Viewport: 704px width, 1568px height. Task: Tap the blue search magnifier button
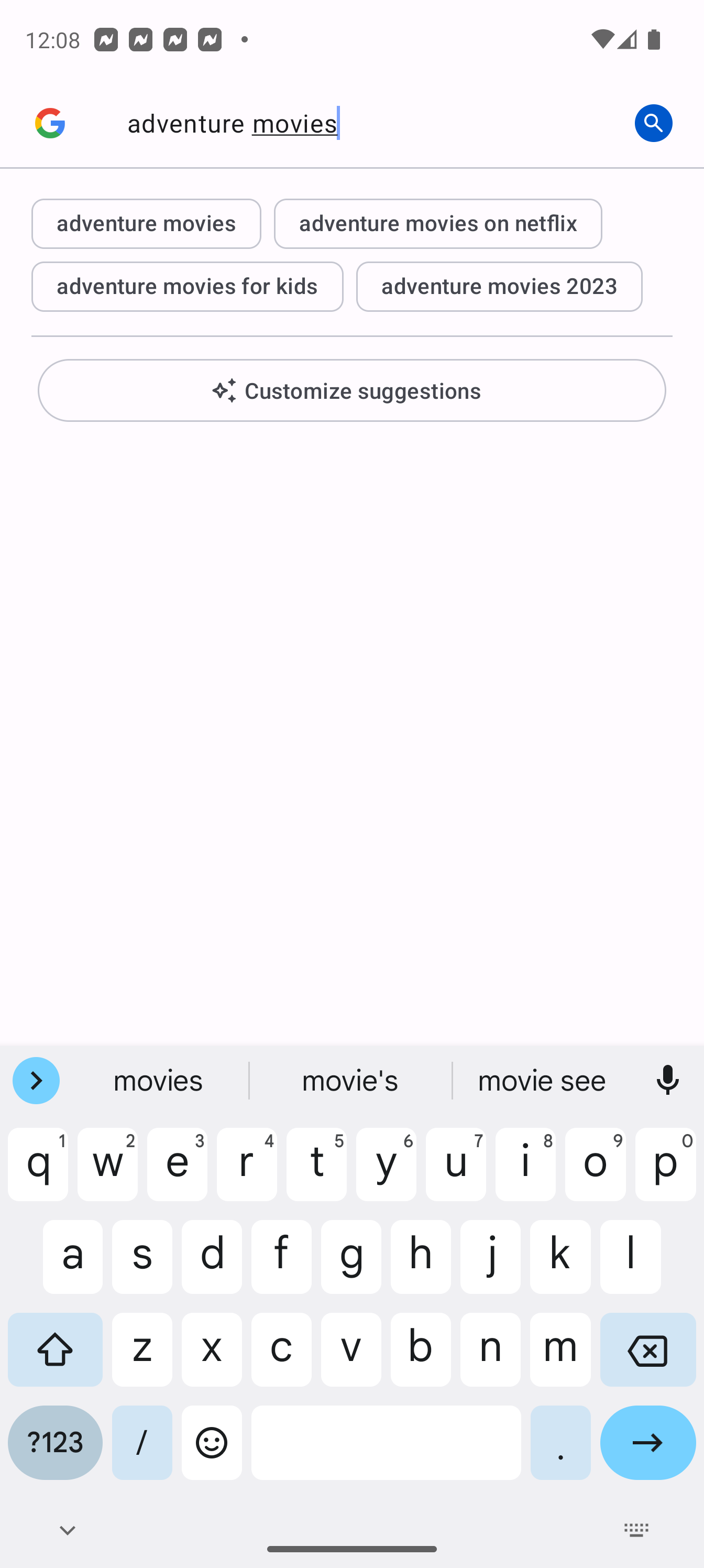(x=653, y=123)
